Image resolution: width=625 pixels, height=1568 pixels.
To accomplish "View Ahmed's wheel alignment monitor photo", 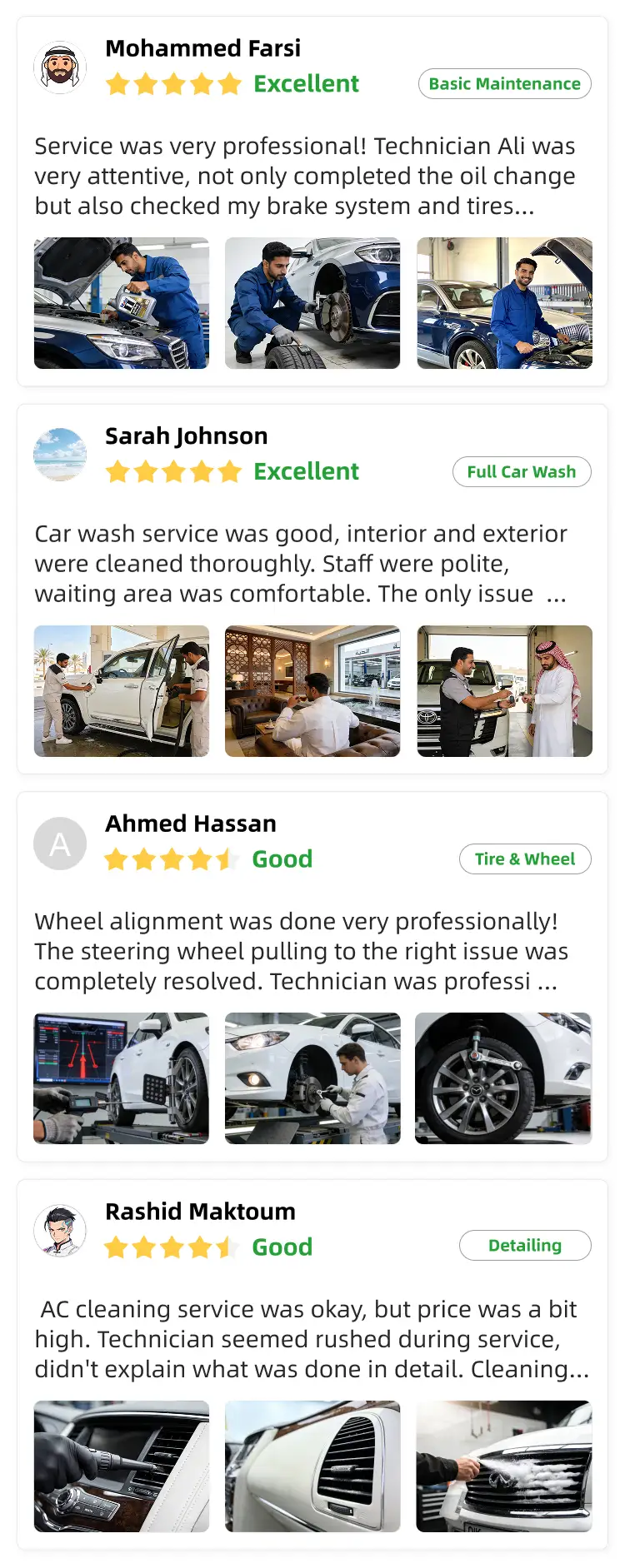I will tap(122, 1078).
